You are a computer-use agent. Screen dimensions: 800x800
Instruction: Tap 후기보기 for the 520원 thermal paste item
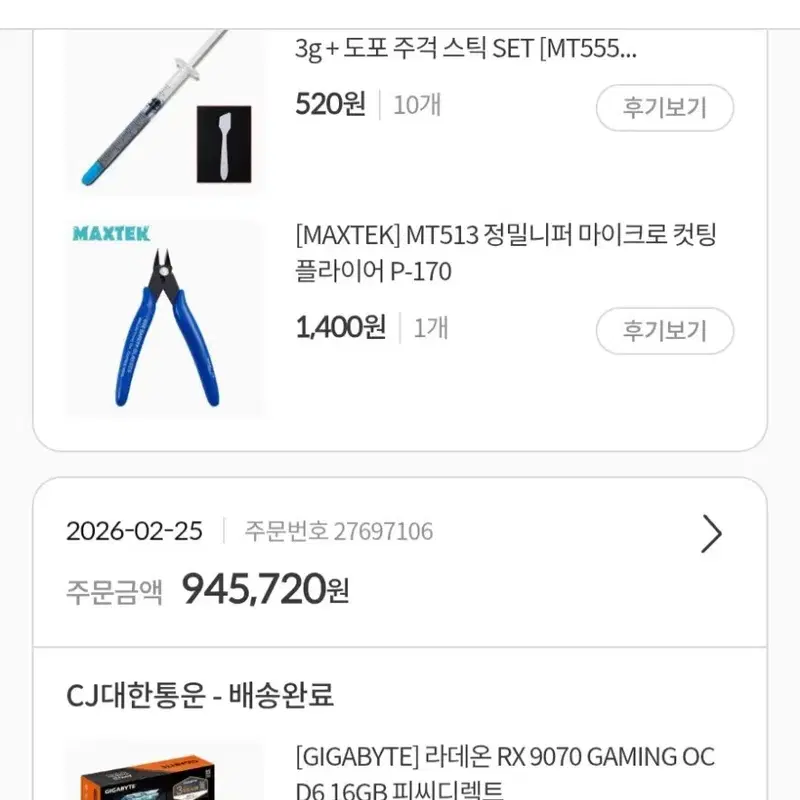(664, 108)
